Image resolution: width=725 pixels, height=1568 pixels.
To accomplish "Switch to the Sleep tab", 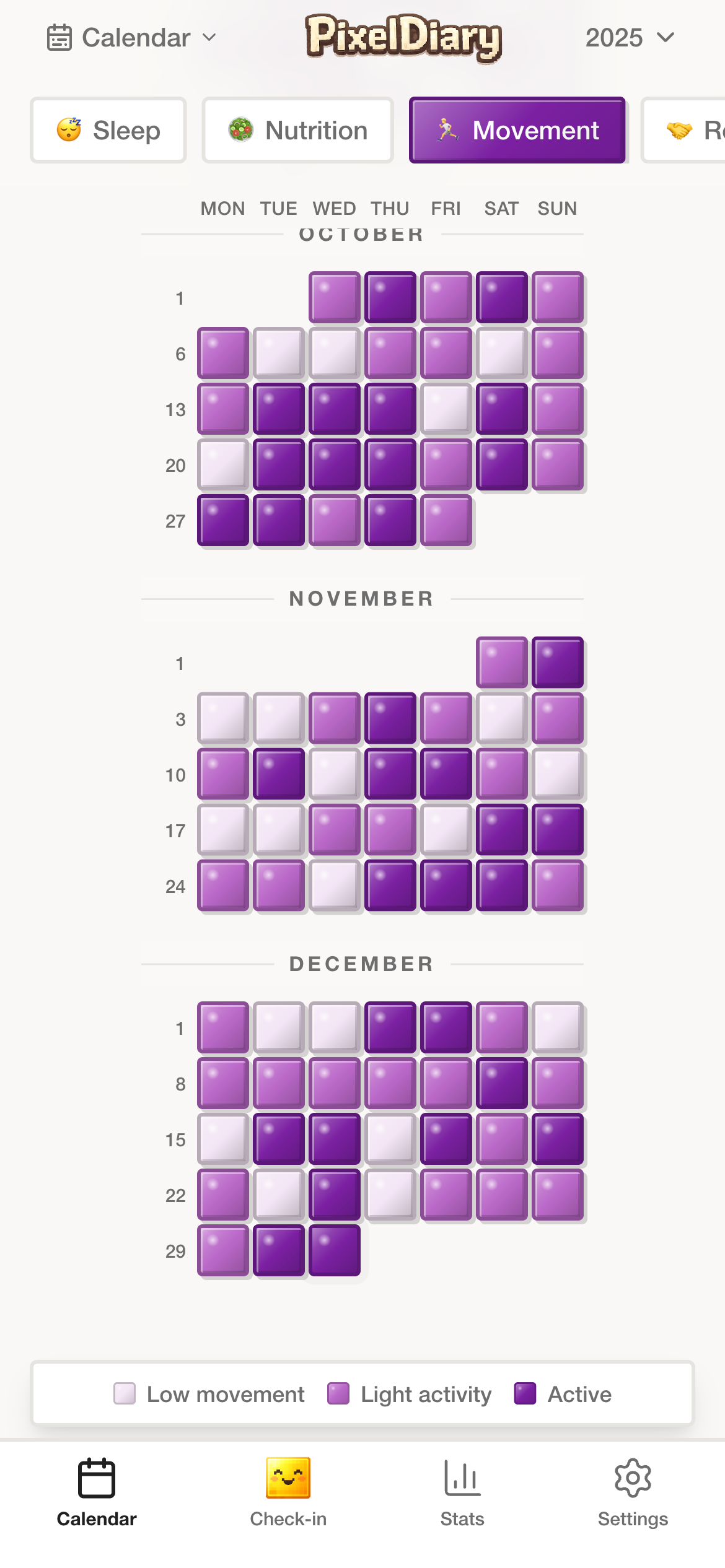I will (x=108, y=130).
